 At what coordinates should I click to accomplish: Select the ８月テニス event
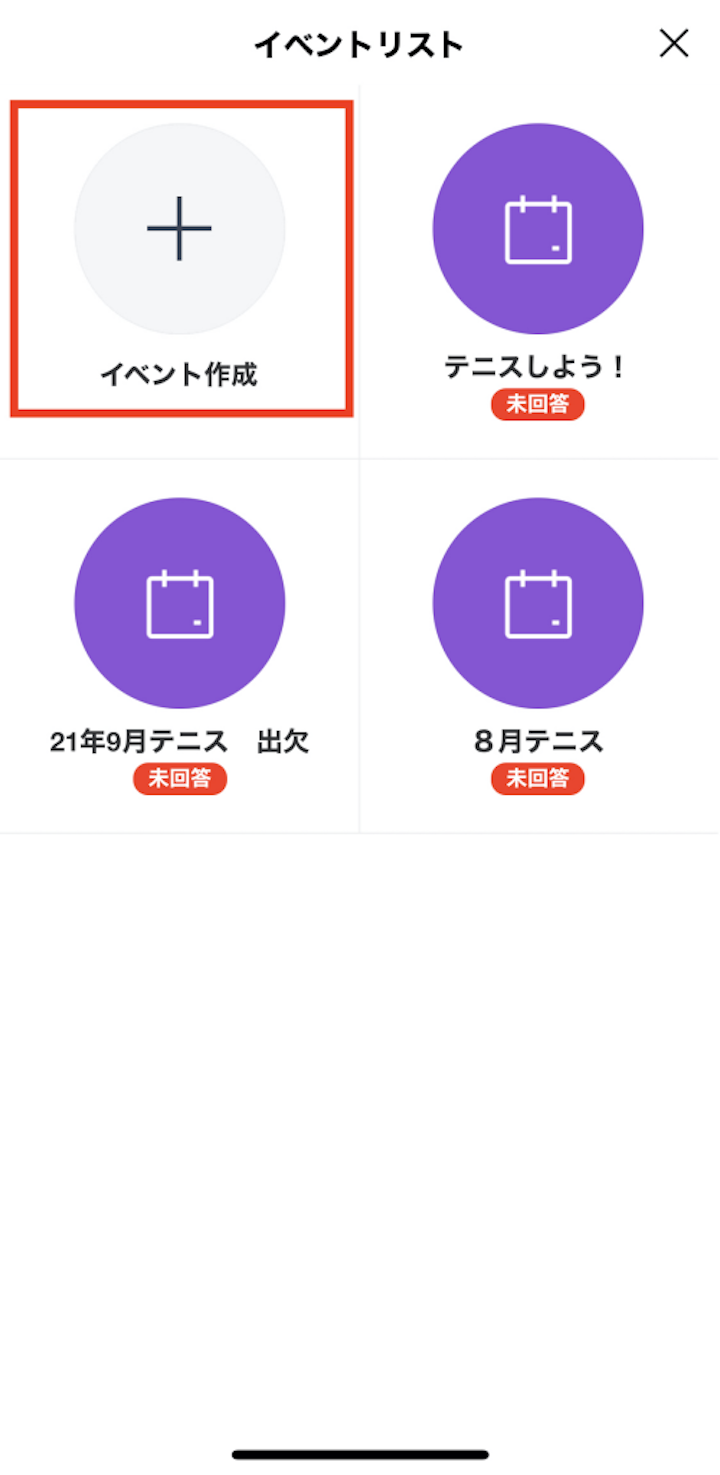538,603
